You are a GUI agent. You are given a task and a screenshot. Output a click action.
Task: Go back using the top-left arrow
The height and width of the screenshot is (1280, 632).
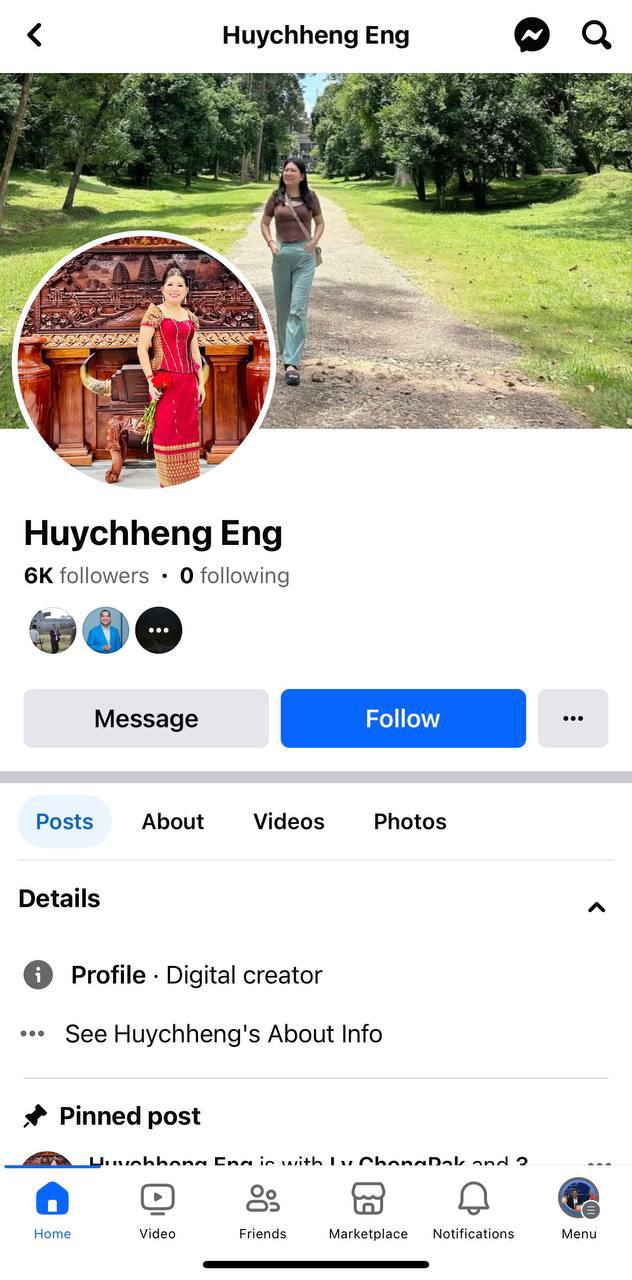35,36
